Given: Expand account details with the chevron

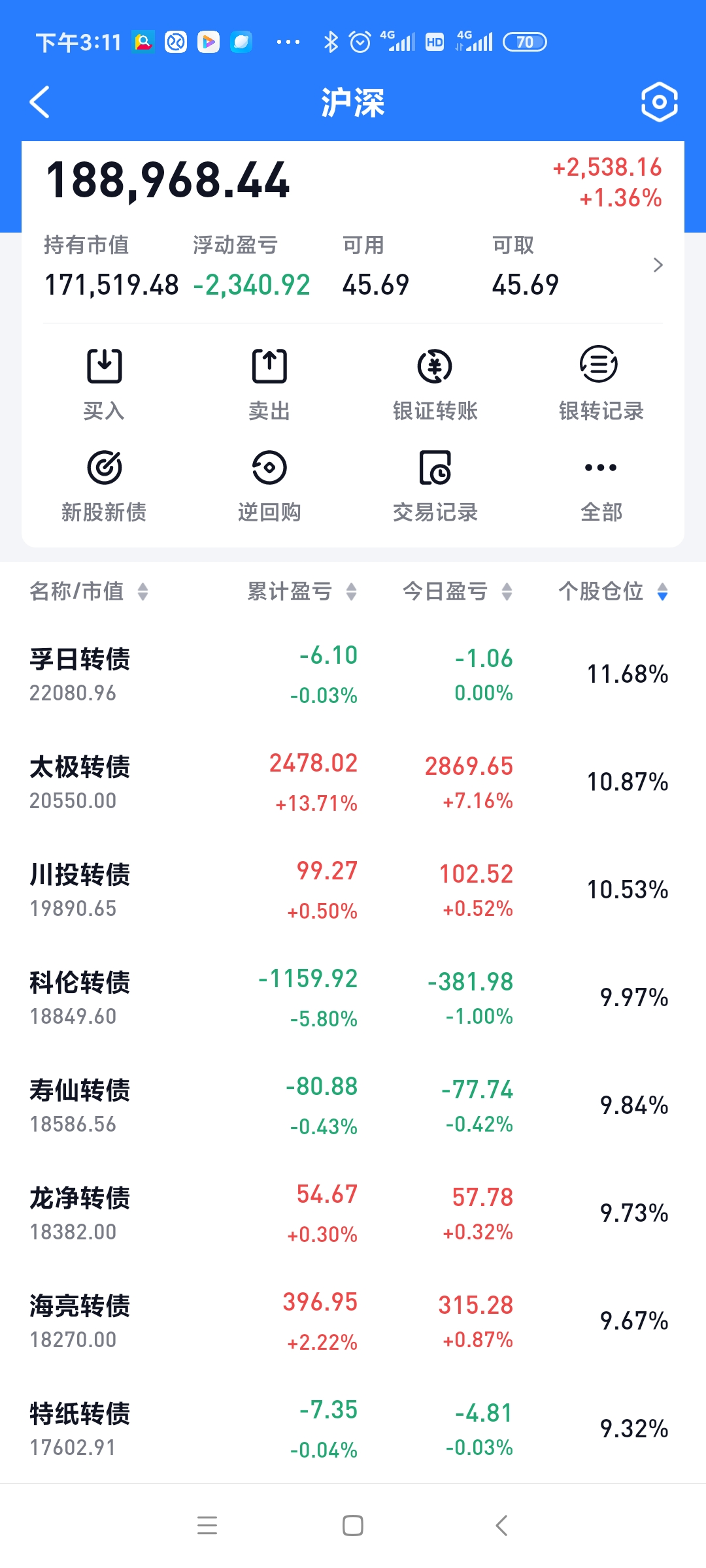Looking at the screenshot, I should click(x=658, y=265).
